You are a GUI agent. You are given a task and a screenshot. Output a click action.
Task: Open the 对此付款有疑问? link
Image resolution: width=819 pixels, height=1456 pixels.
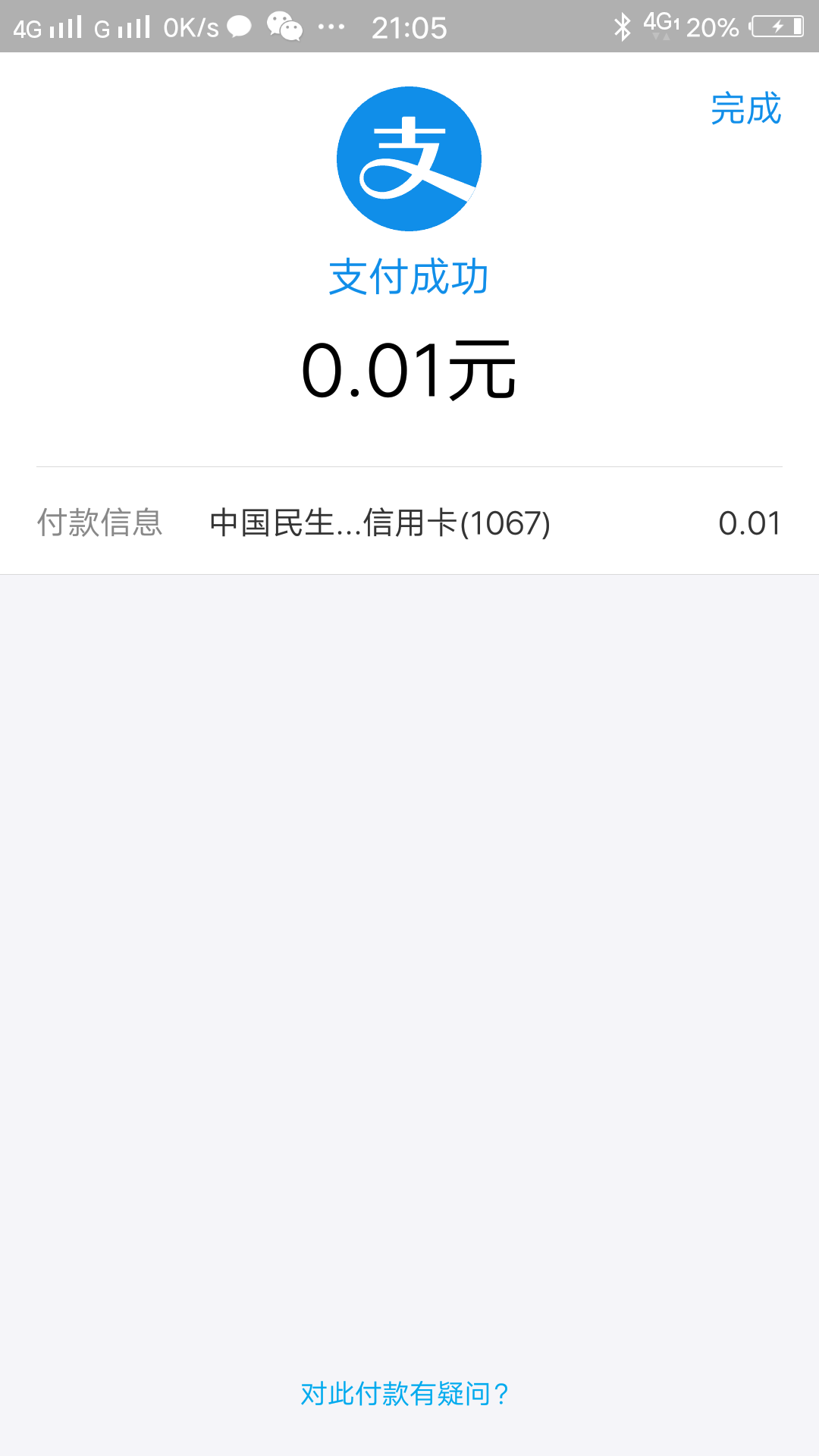click(405, 1394)
